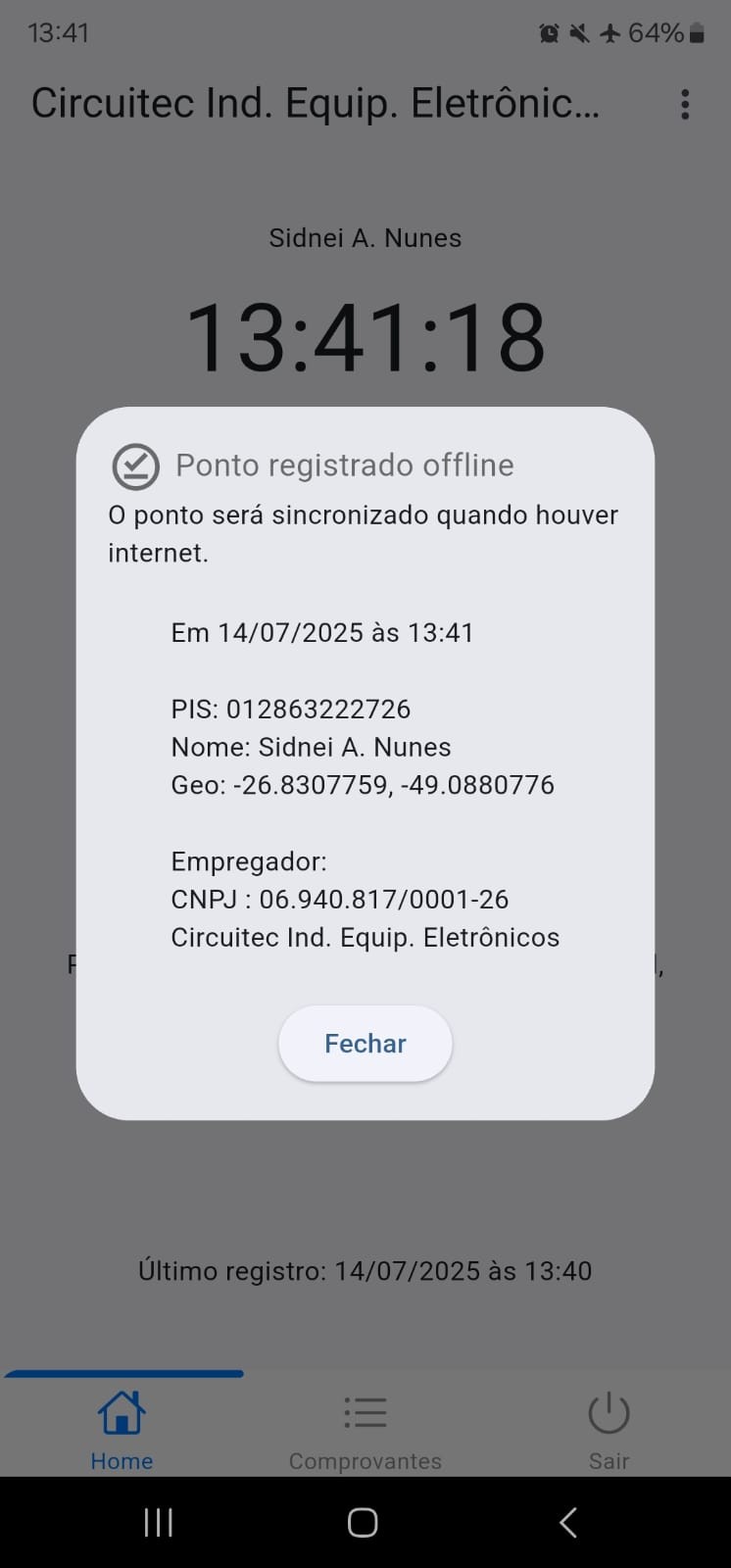Open the recent apps view
This screenshot has height=1568, width=731.
click(x=159, y=1522)
